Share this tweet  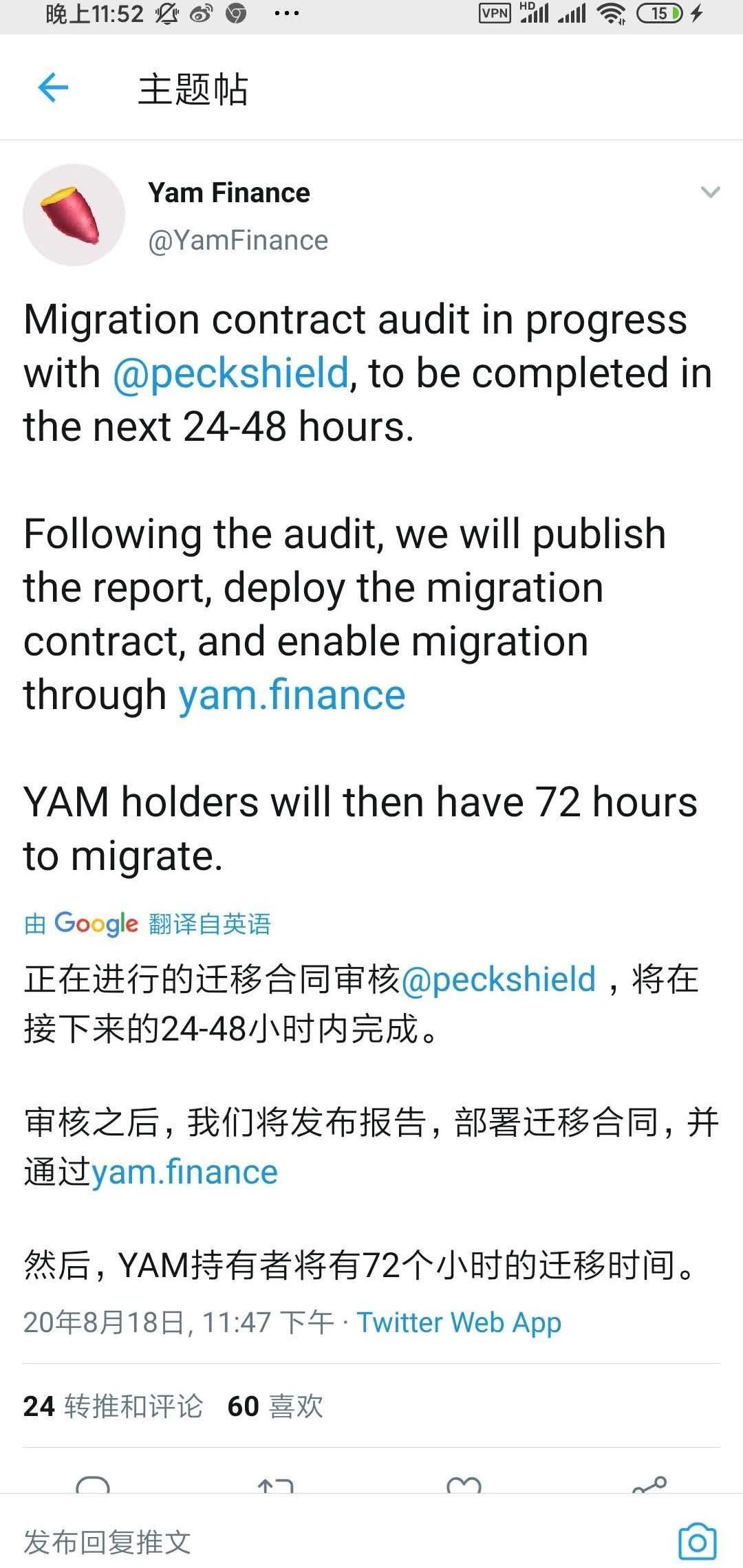[x=649, y=1484]
